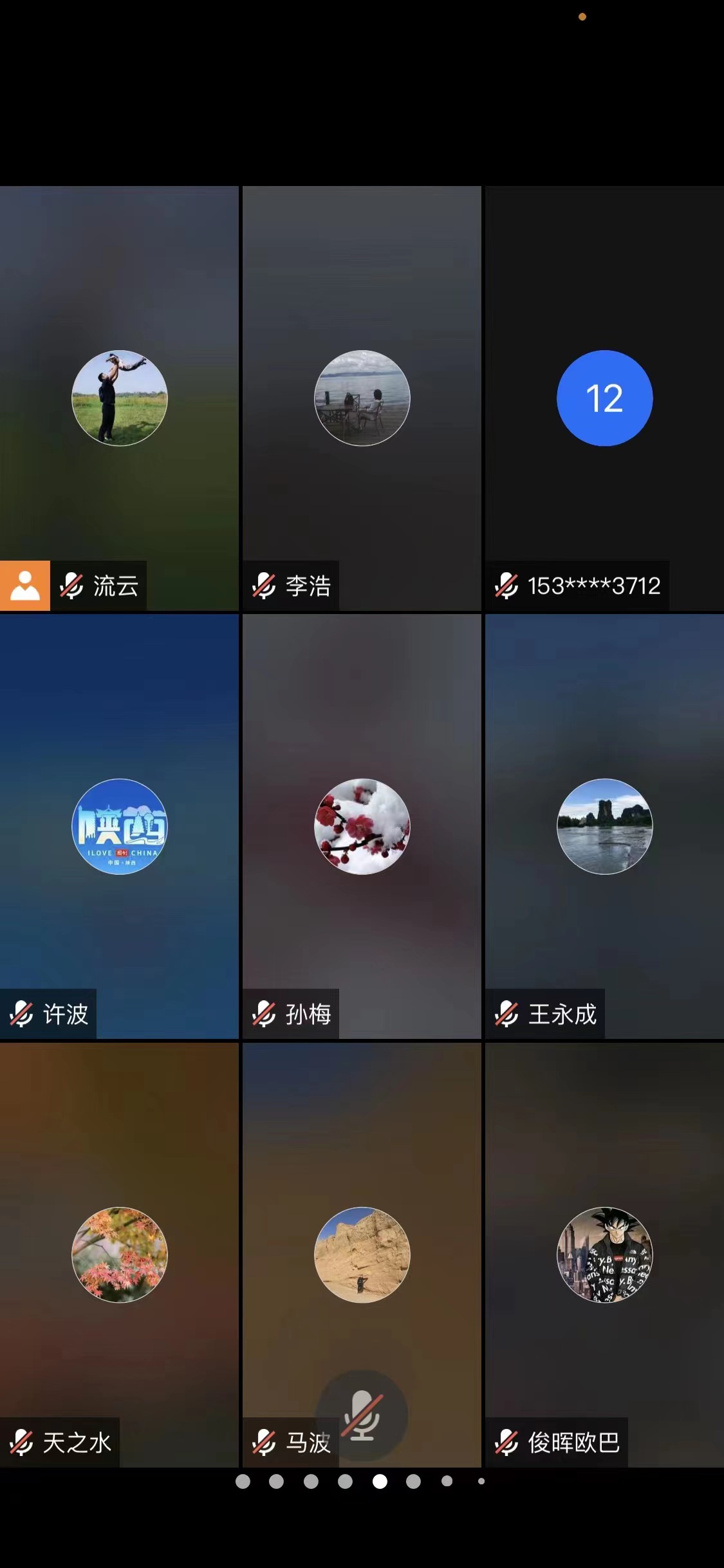Tap the tile for 153****3712
Viewport: 724px width, 1568px height.
click(x=604, y=398)
